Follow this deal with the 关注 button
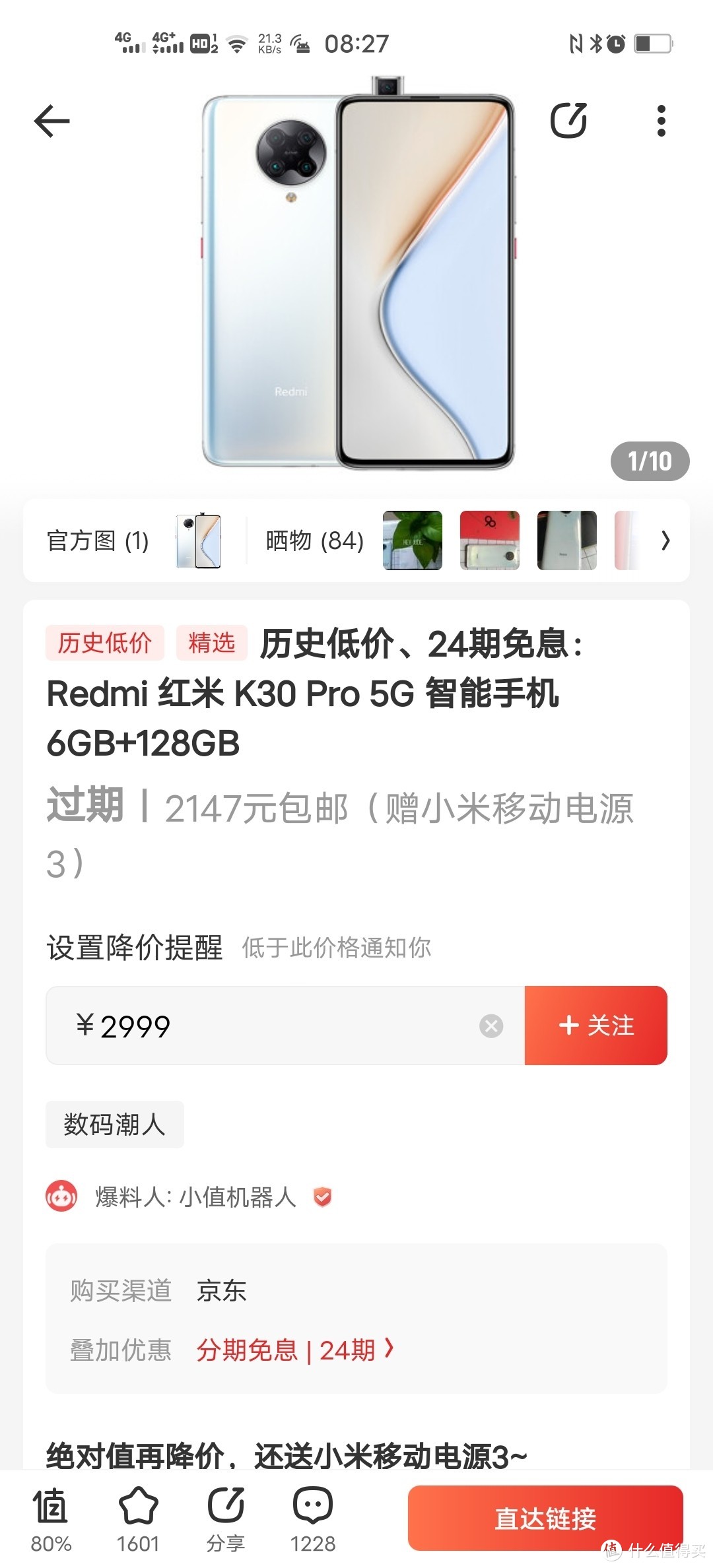This screenshot has height=1568, width=713. click(x=595, y=1026)
